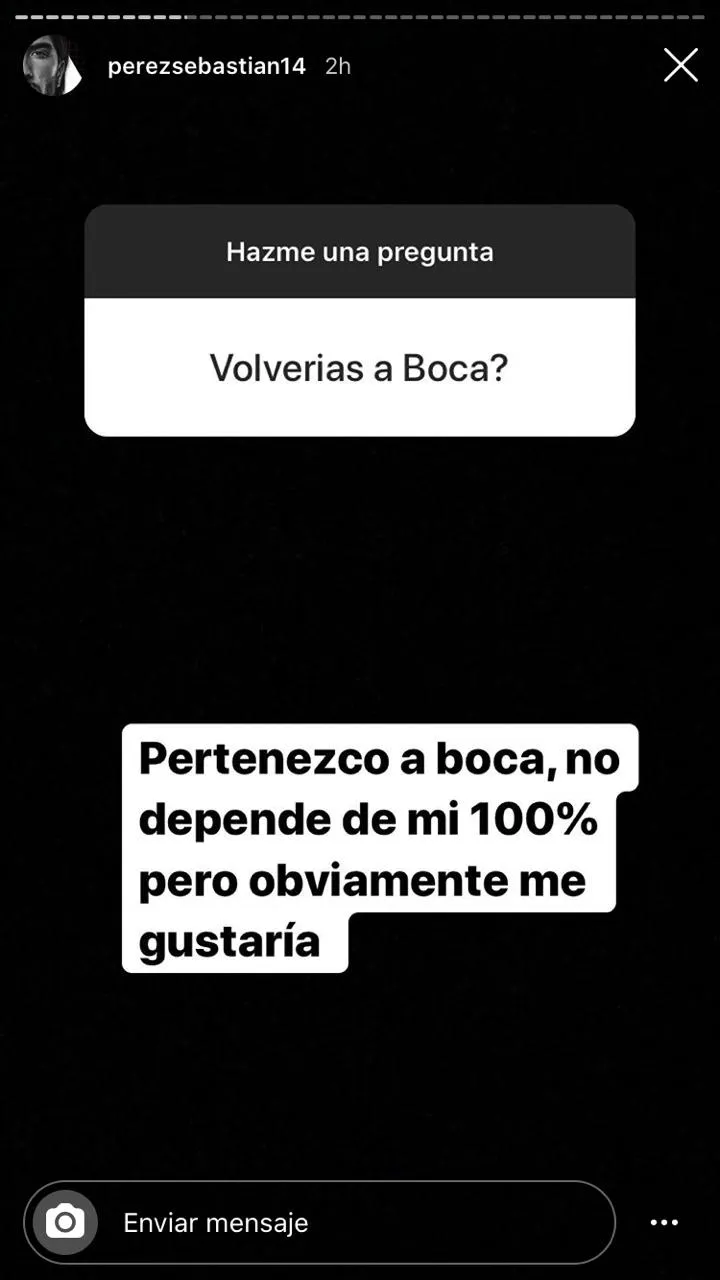This screenshot has width=720, height=1280.
Task: Focus the Enviar mensaje field
Action: 350,1222
